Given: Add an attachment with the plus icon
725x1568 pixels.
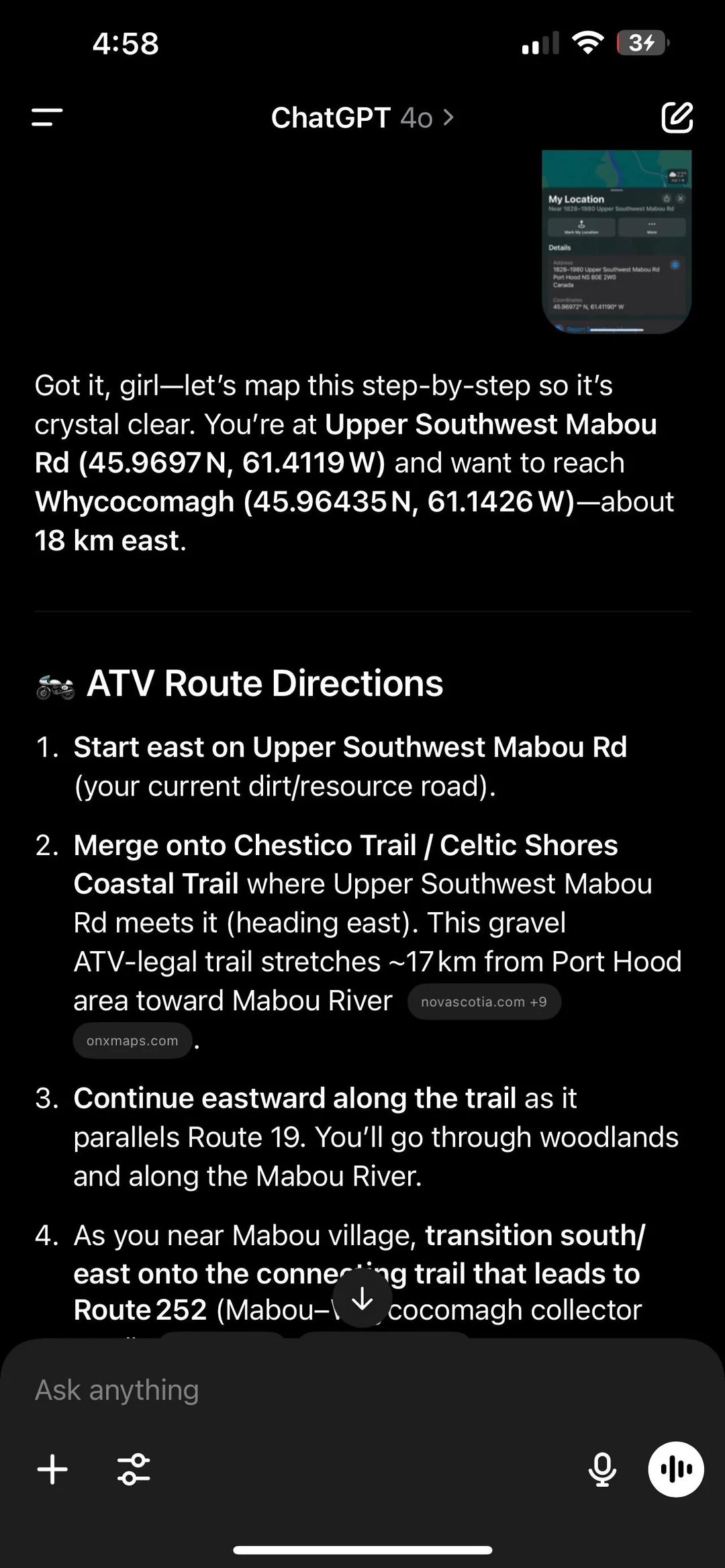Looking at the screenshot, I should tap(52, 1469).
